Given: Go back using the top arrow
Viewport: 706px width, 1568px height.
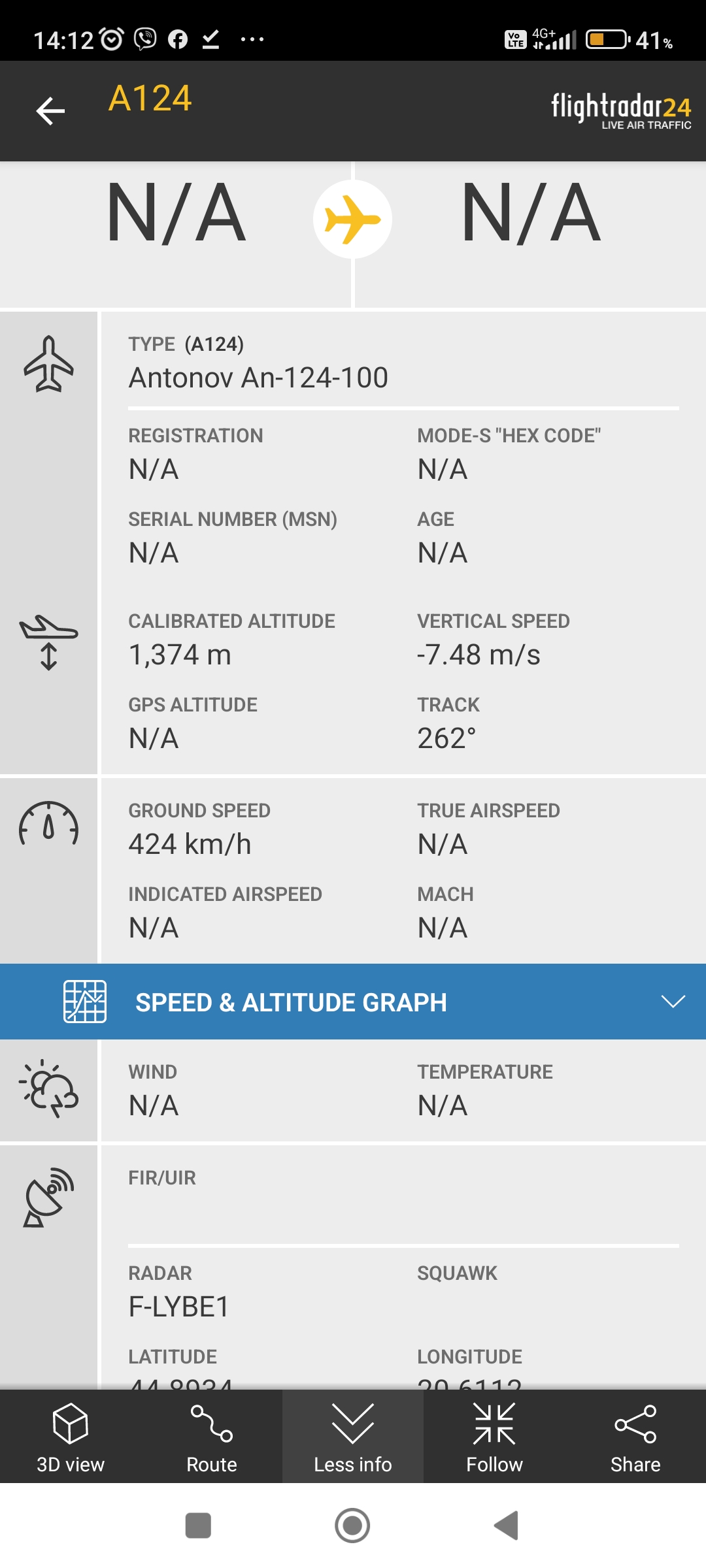Looking at the screenshot, I should tap(50, 111).
